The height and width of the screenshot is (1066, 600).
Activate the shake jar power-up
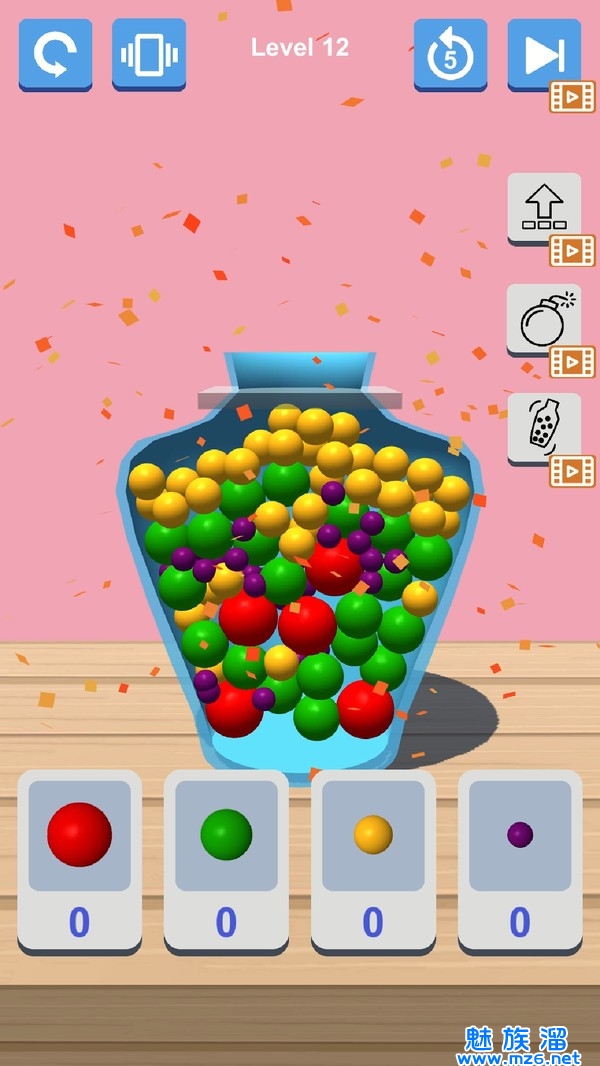tap(543, 428)
